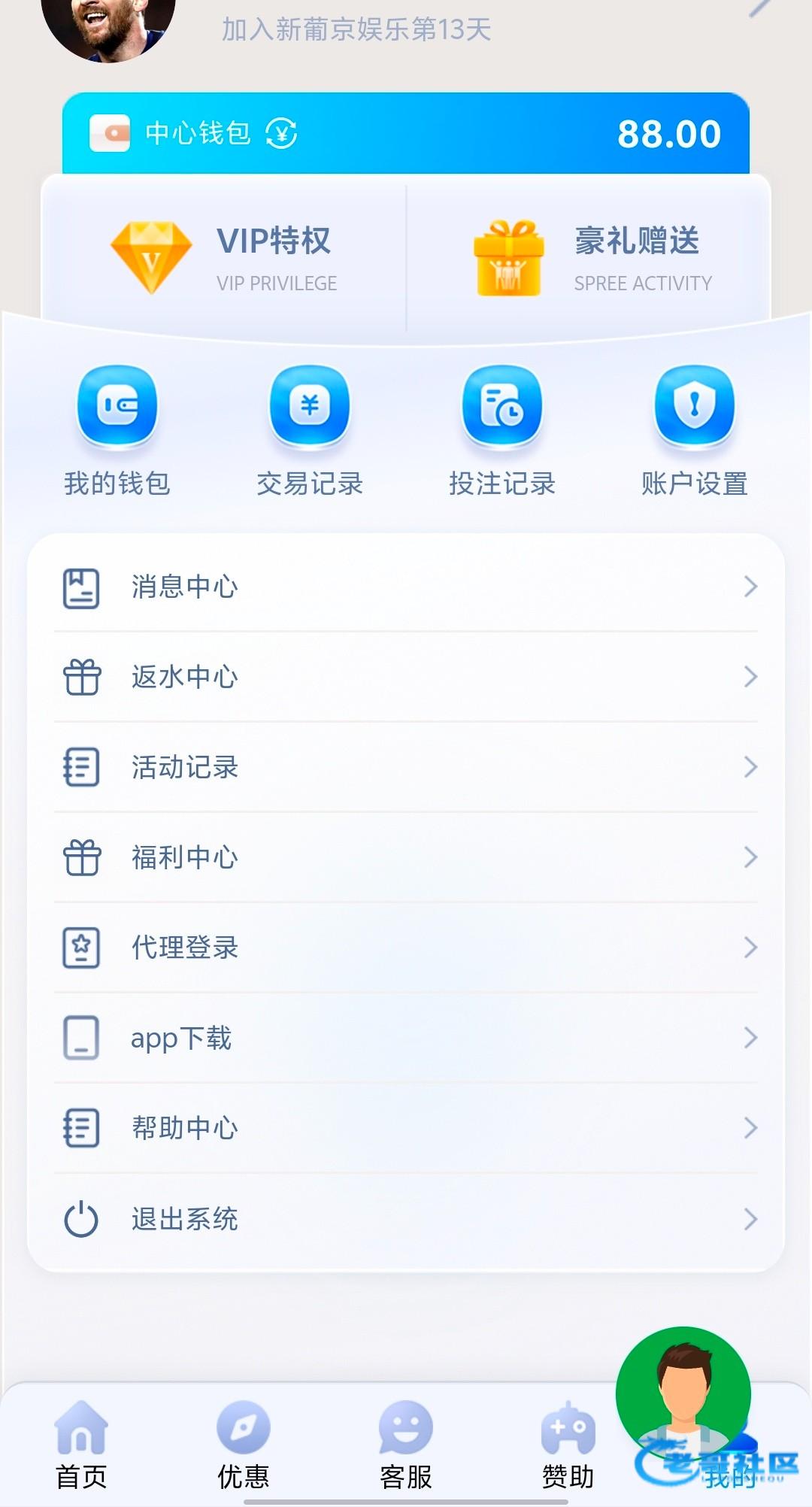Open 返水中心 row

click(x=406, y=677)
